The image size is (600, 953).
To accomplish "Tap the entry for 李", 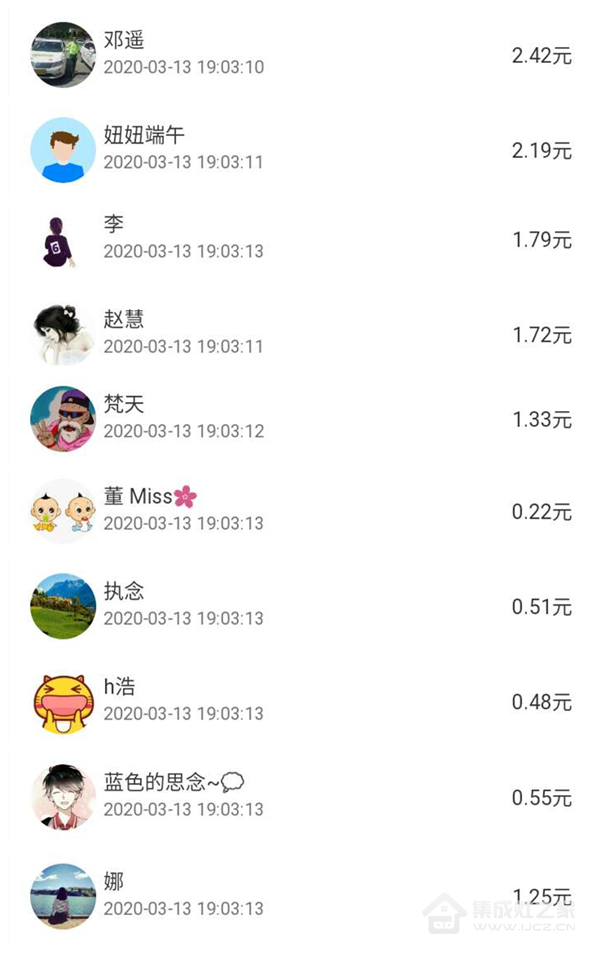I will [300, 238].
